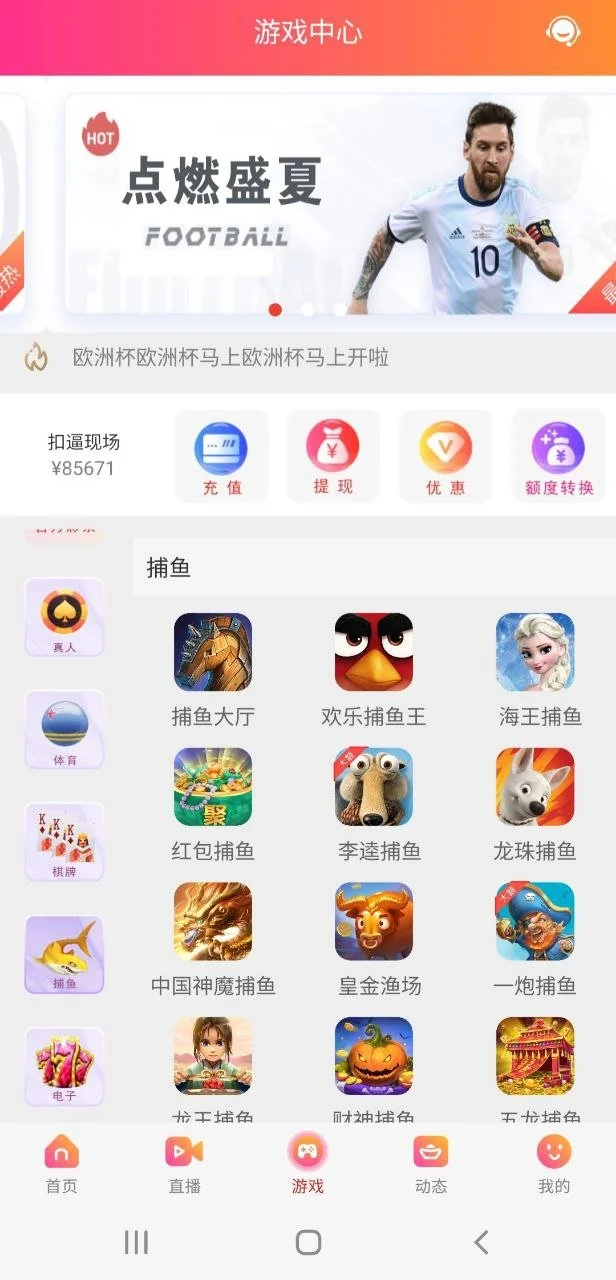Open 额度转换 quota conversion
This screenshot has height=1280, width=616.
click(558, 455)
